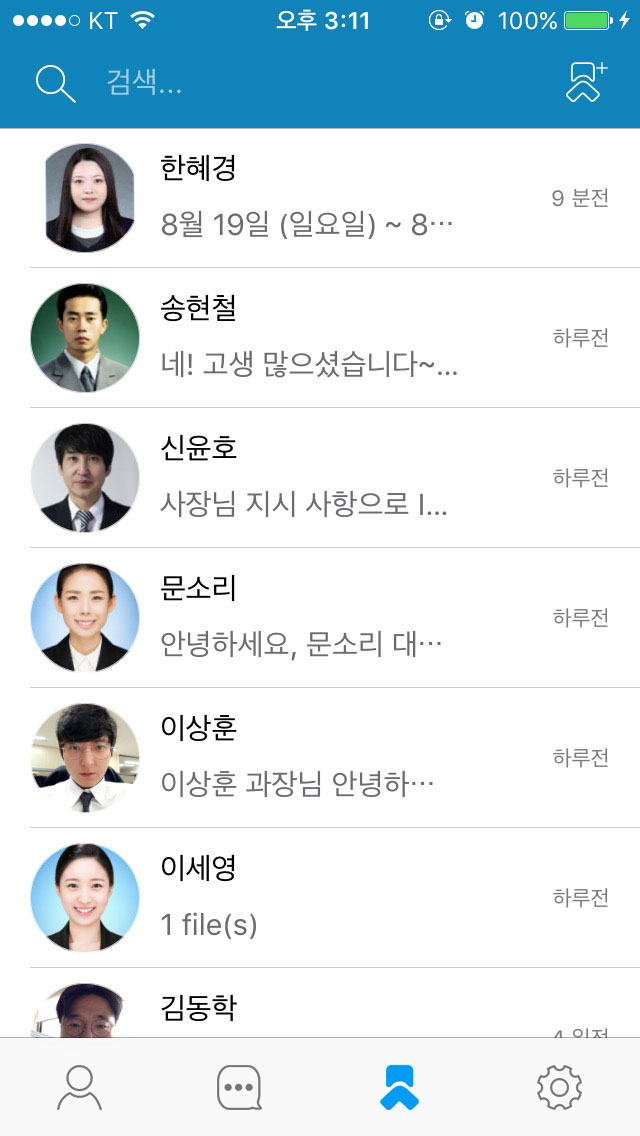Open the chat with 한혜경
The image size is (640, 1136).
tap(320, 198)
